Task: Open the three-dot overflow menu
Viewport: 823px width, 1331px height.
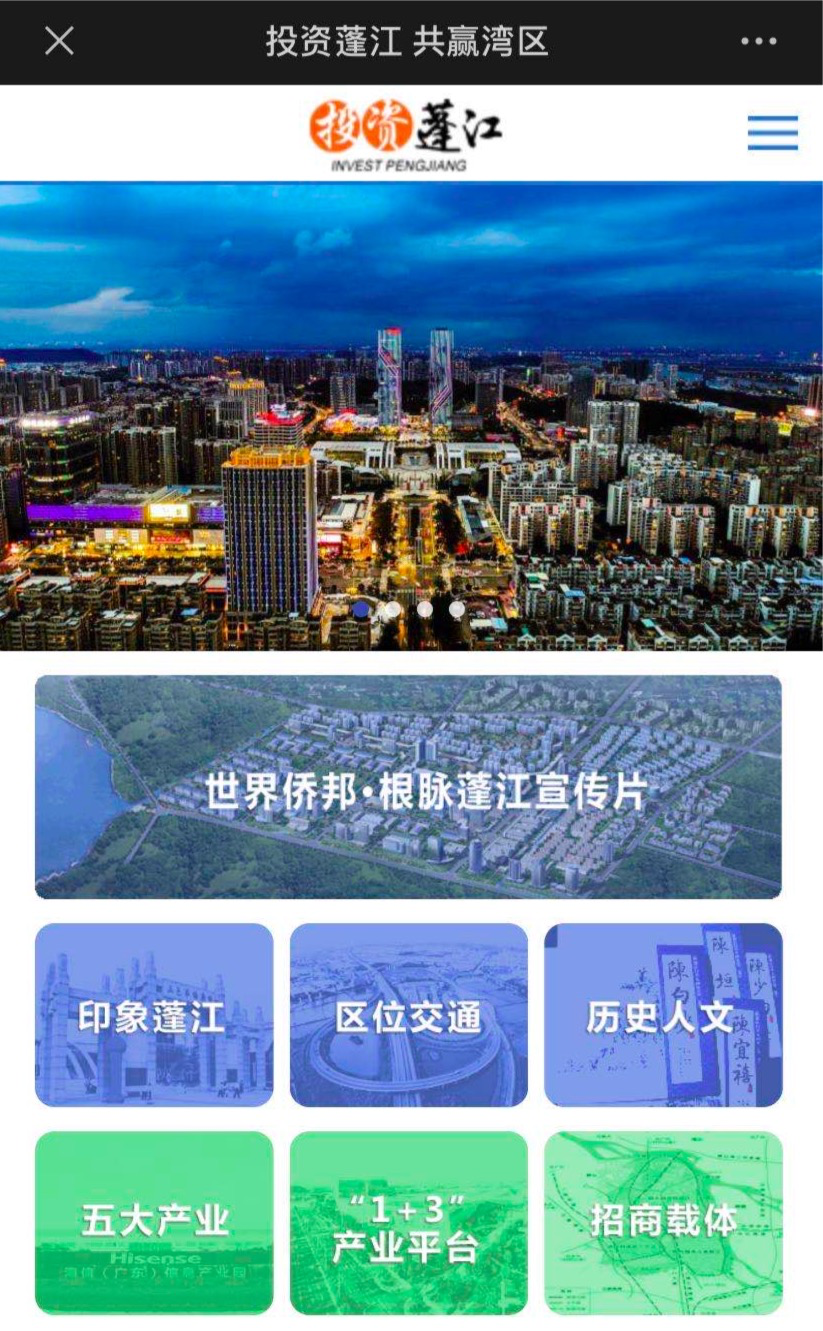Action: tap(758, 41)
